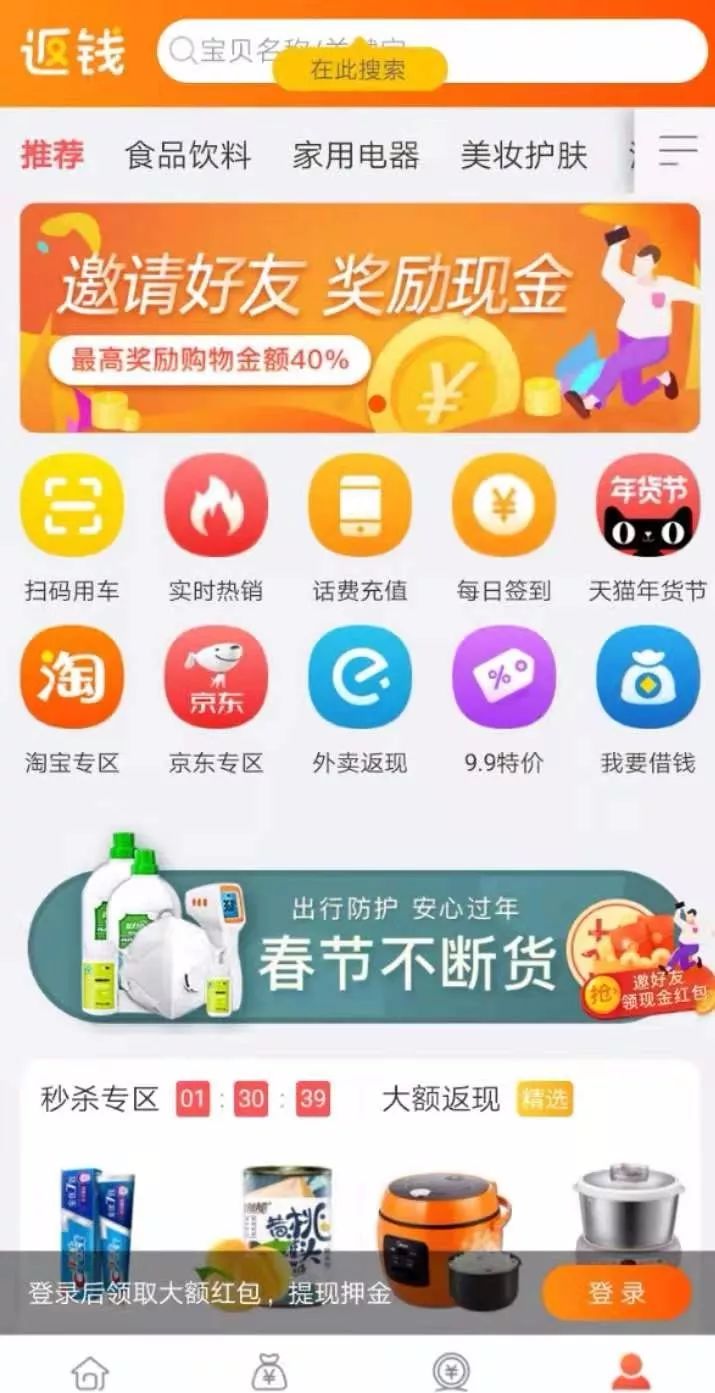Open 扫码用车
The image size is (715, 1393).
(72, 506)
